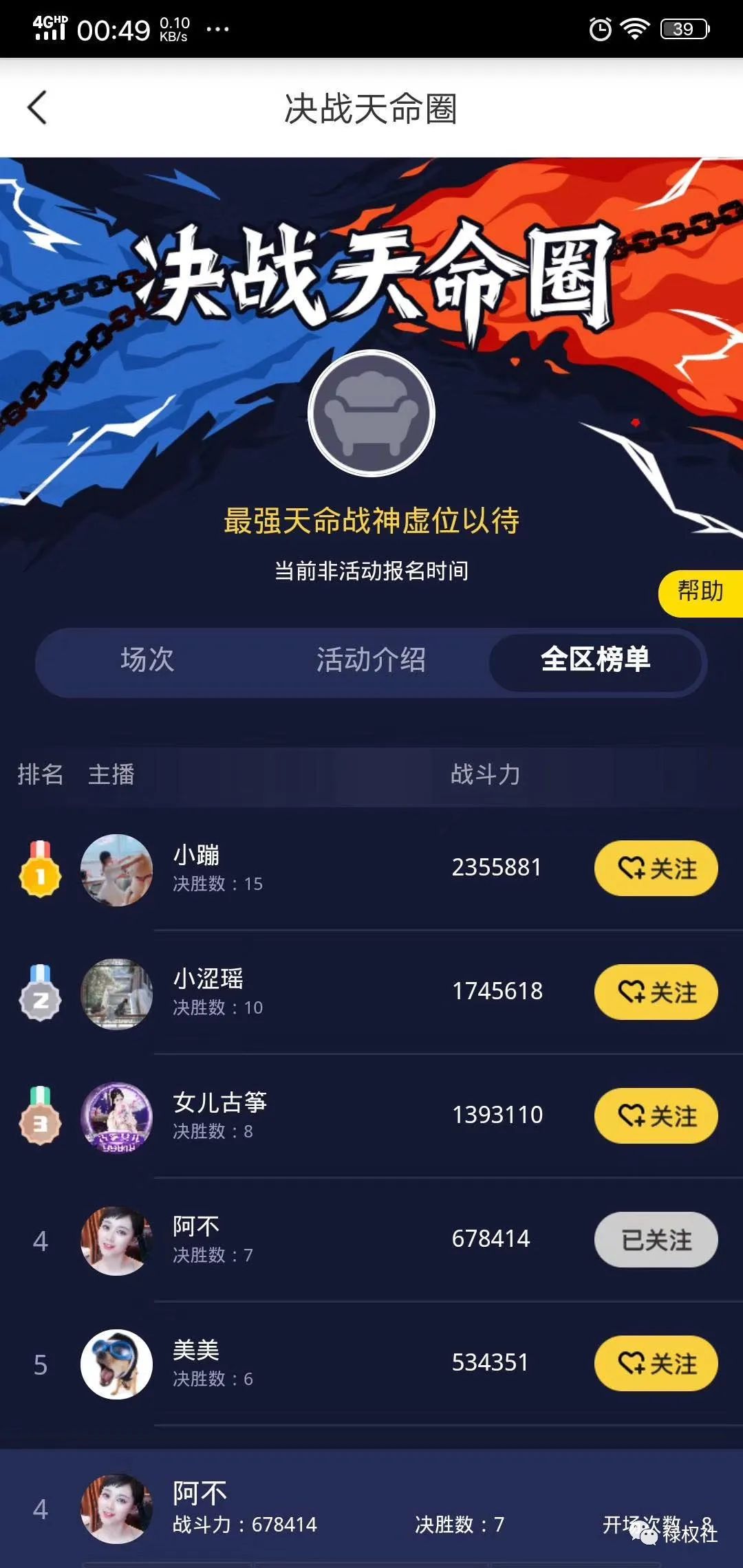Open 小蹦's profile from the rank-1 row
743x1568 pixels.
pyautogui.click(x=371, y=869)
